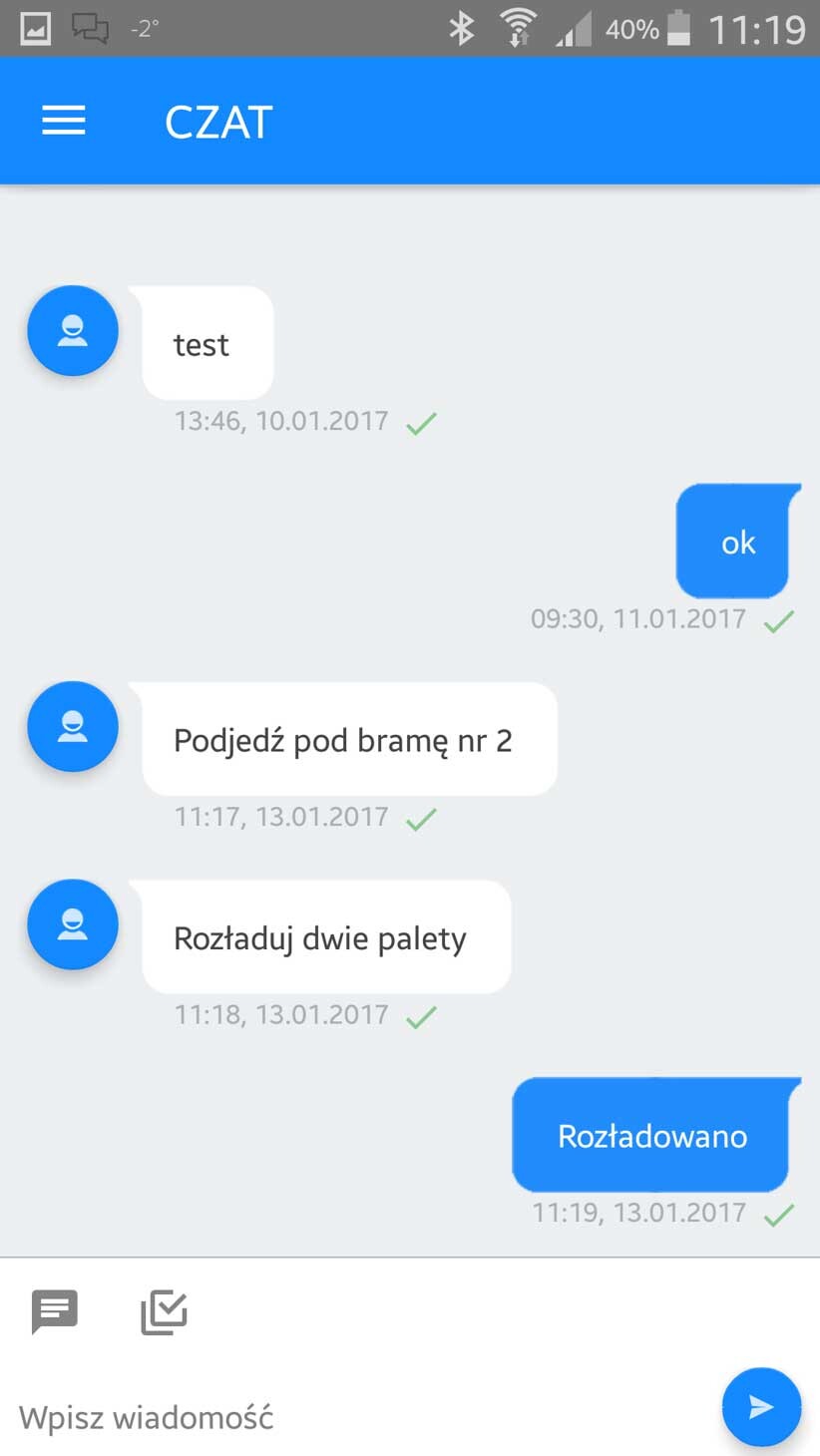Focus the 'Wpisz wiadomość' text field
The width and height of the screenshot is (820, 1456).
tap(359, 1417)
